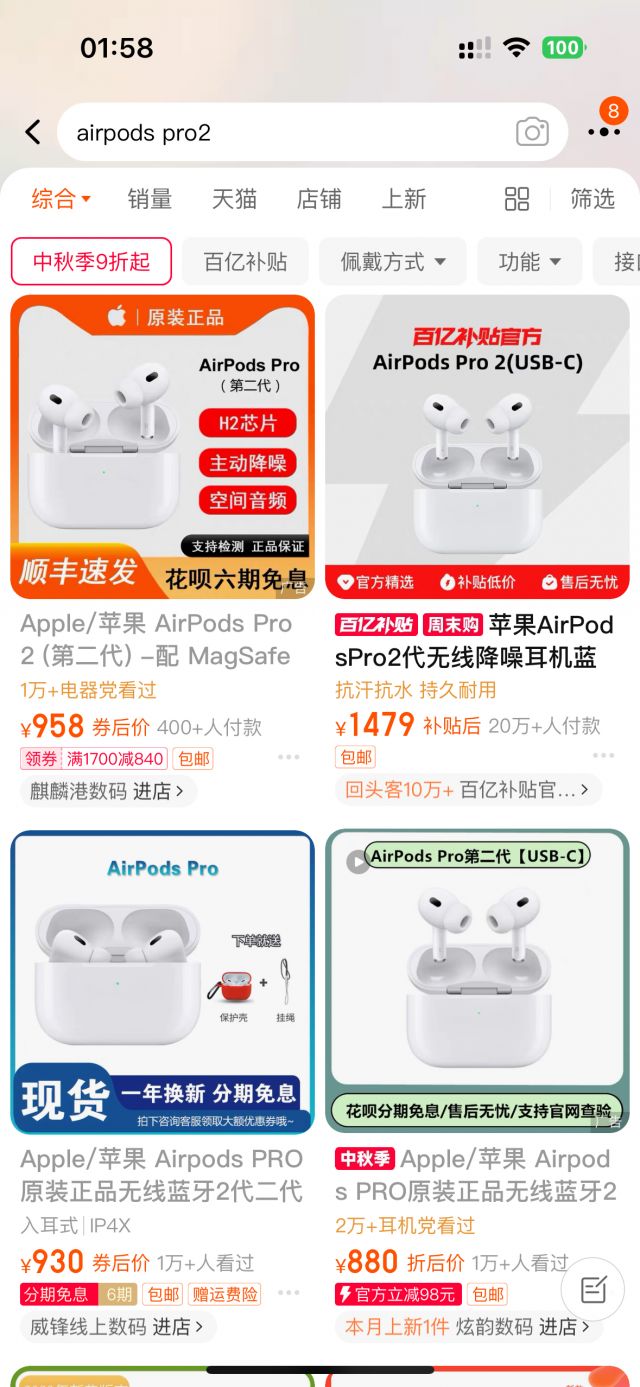Viewport: 640px width, 1387px height.
Task: Open the ¥1479 AirPods Pro 2 USB-C product
Action: (x=477, y=445)
